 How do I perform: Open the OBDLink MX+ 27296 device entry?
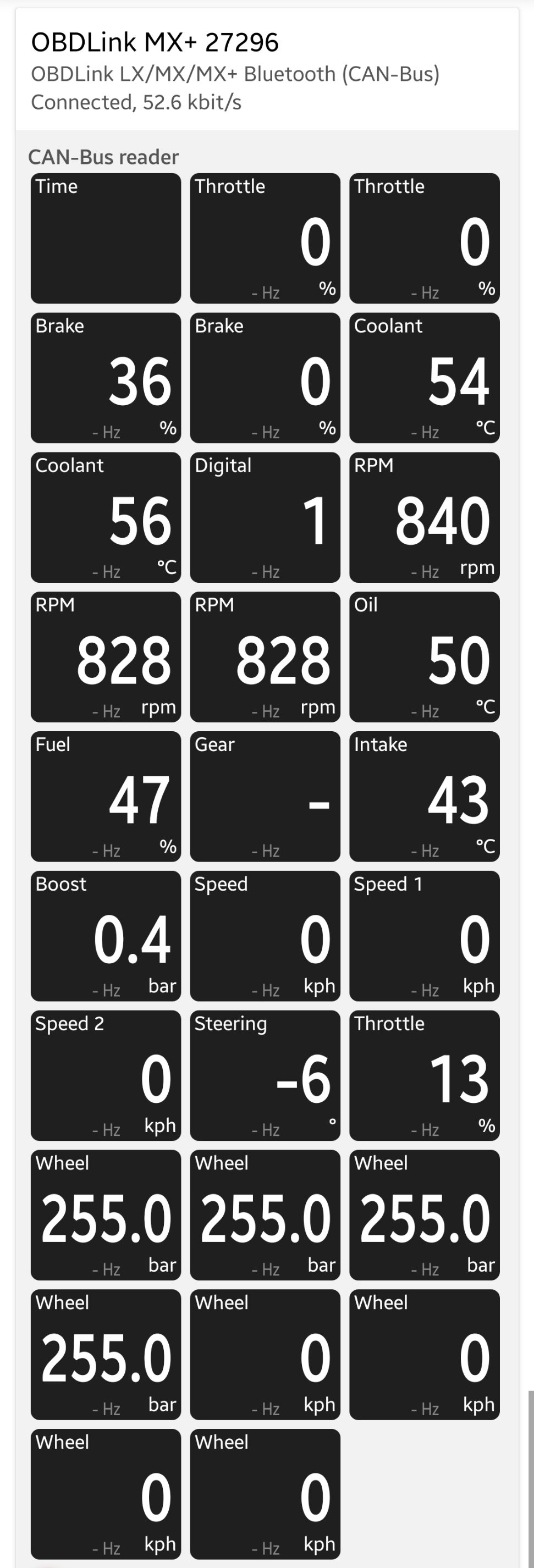tap(267, 70)
